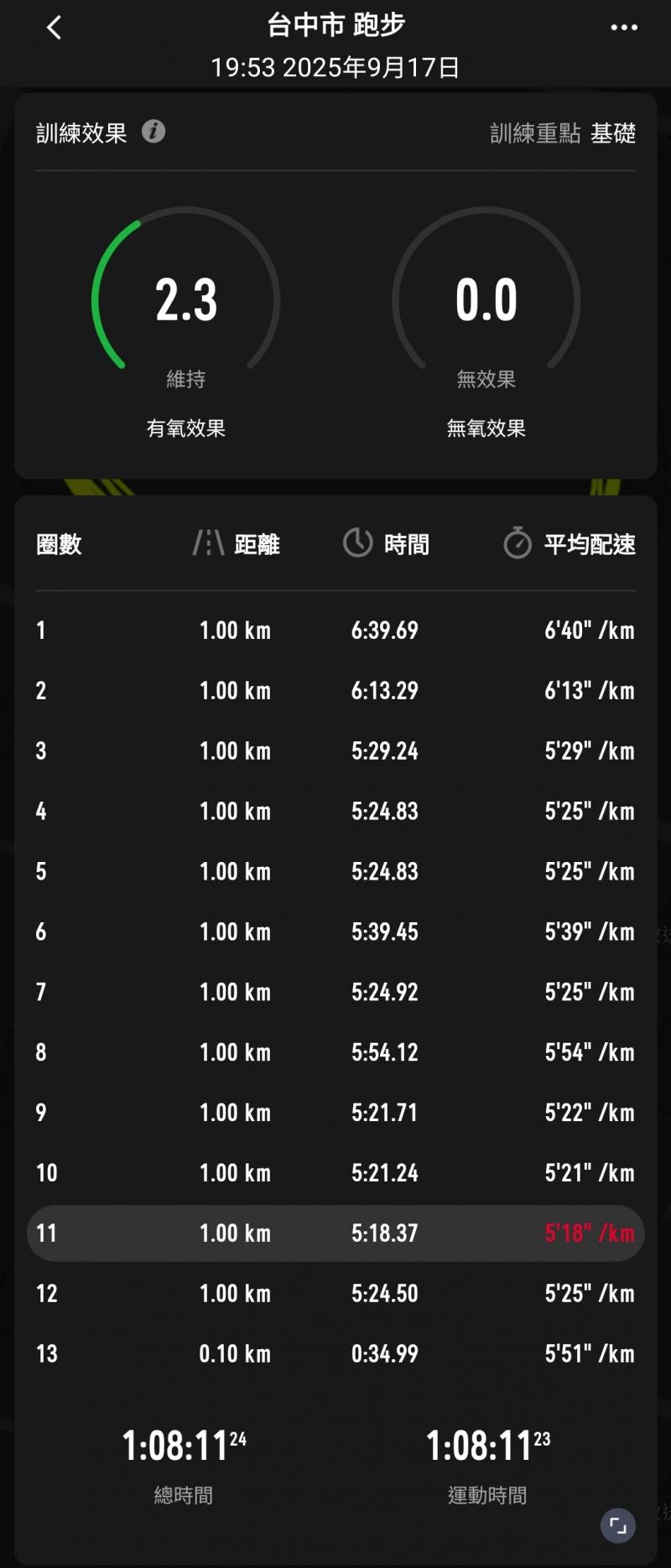
Task: Open the three-dot overflow menu
Action: coord(624,28)
